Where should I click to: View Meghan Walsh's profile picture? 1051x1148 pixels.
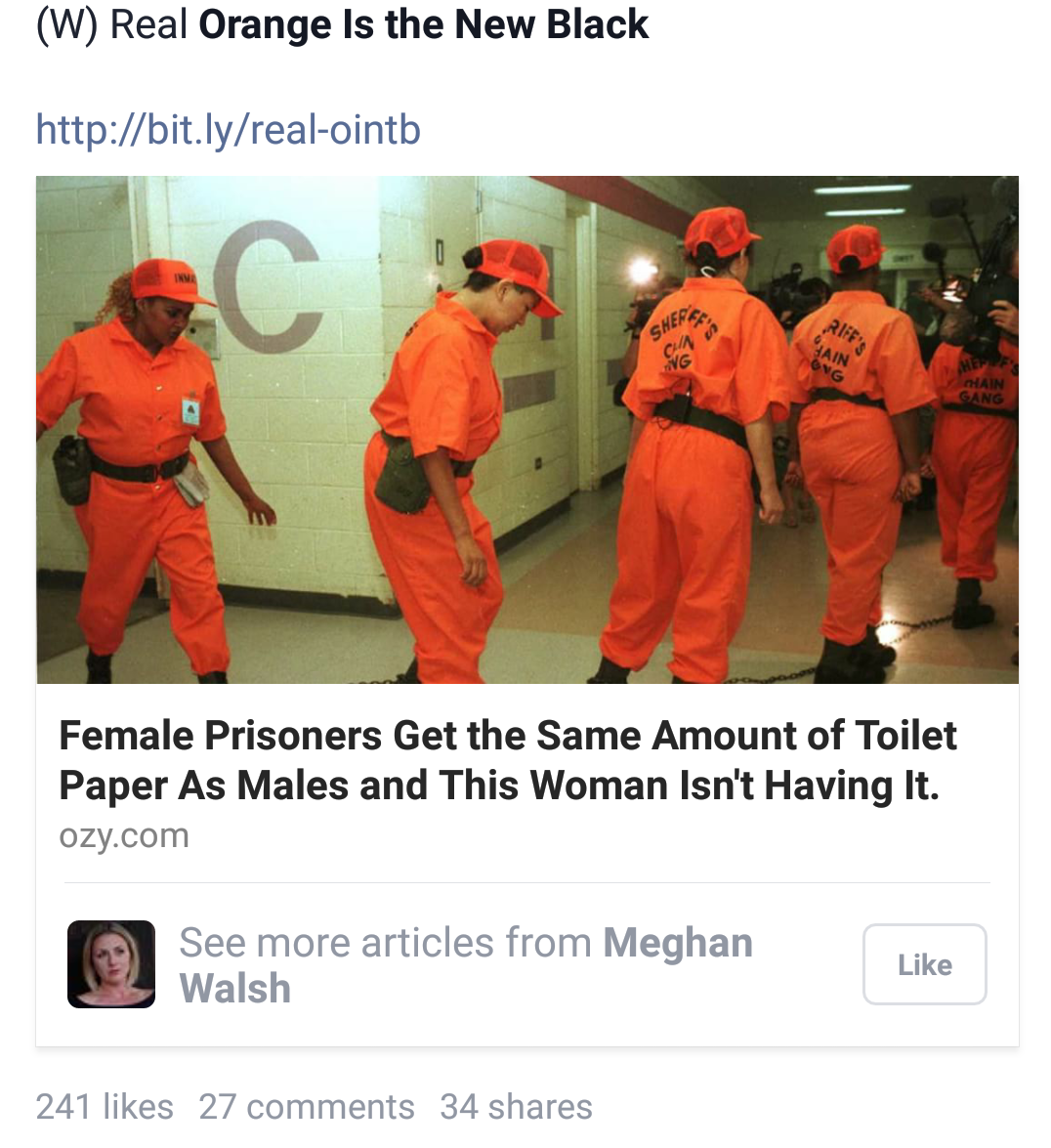pos(111,963)
